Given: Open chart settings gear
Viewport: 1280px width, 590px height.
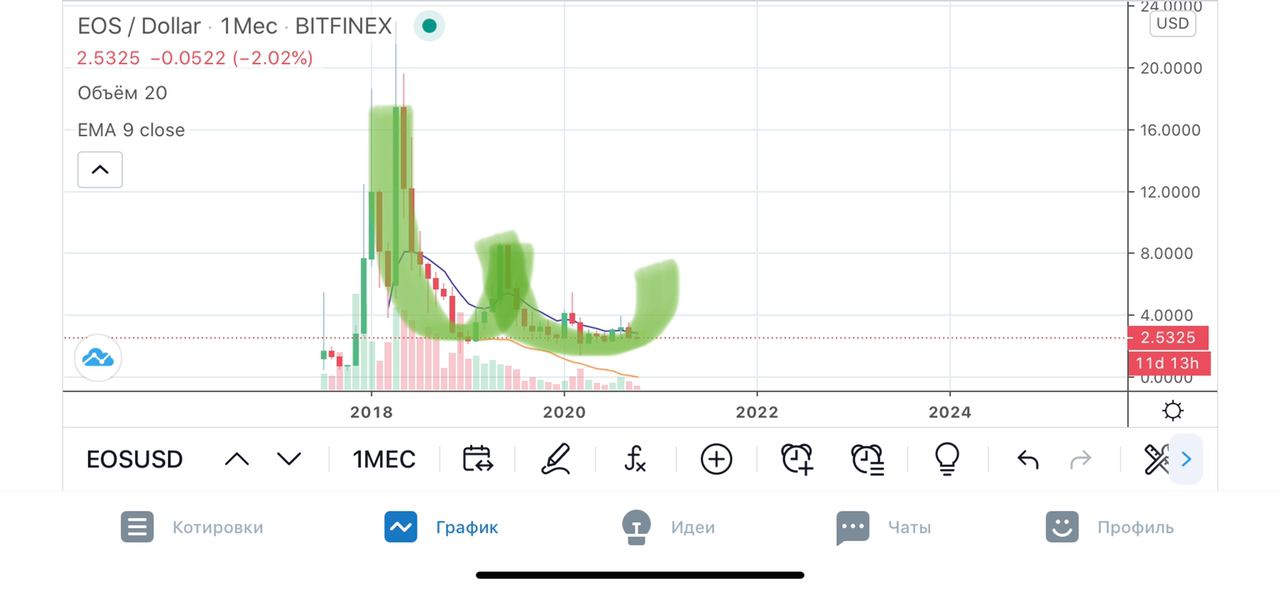Looking at the screenshot, I should point(1173,411).
